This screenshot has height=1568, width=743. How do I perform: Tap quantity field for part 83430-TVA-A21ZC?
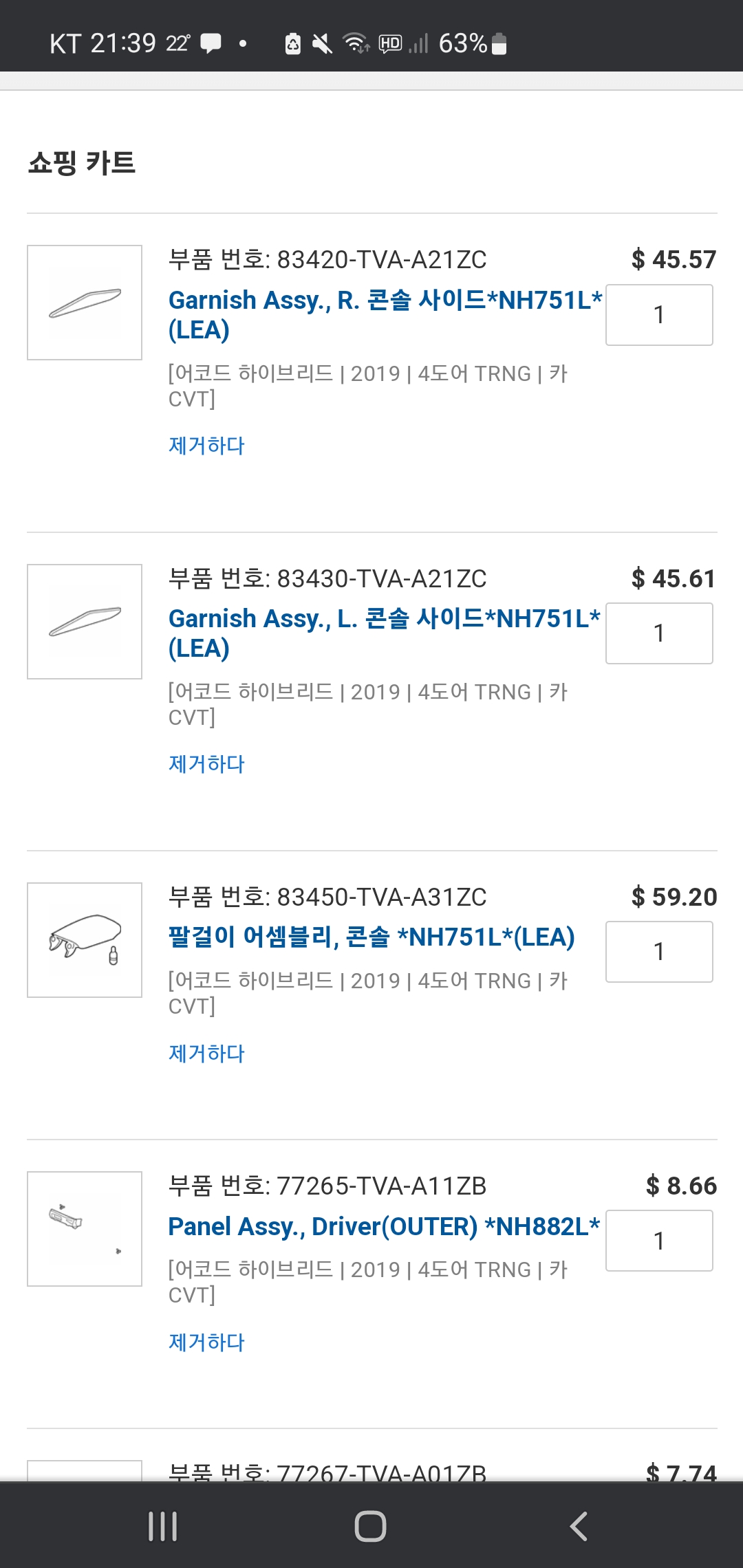click(x=659, y=633)
